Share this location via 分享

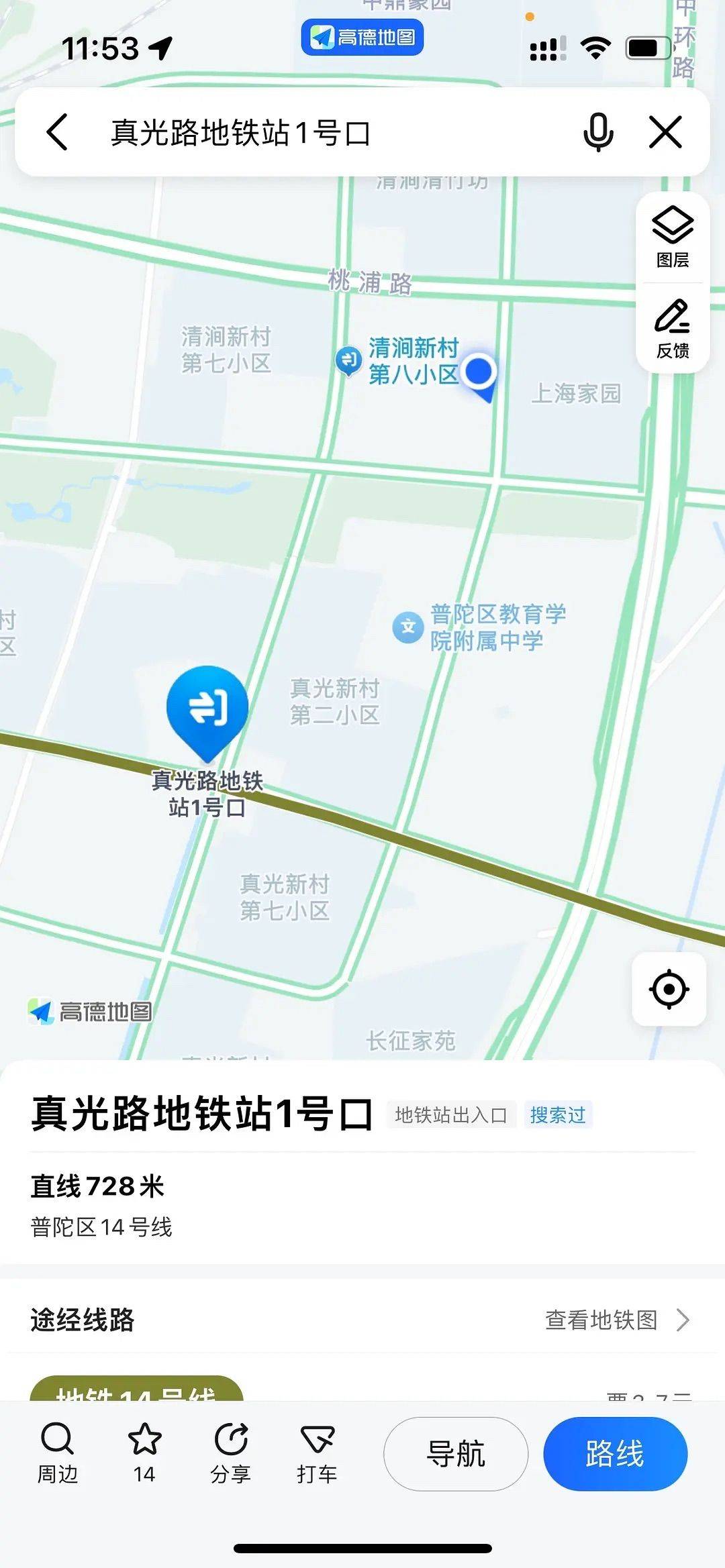tap(231, 1454)
